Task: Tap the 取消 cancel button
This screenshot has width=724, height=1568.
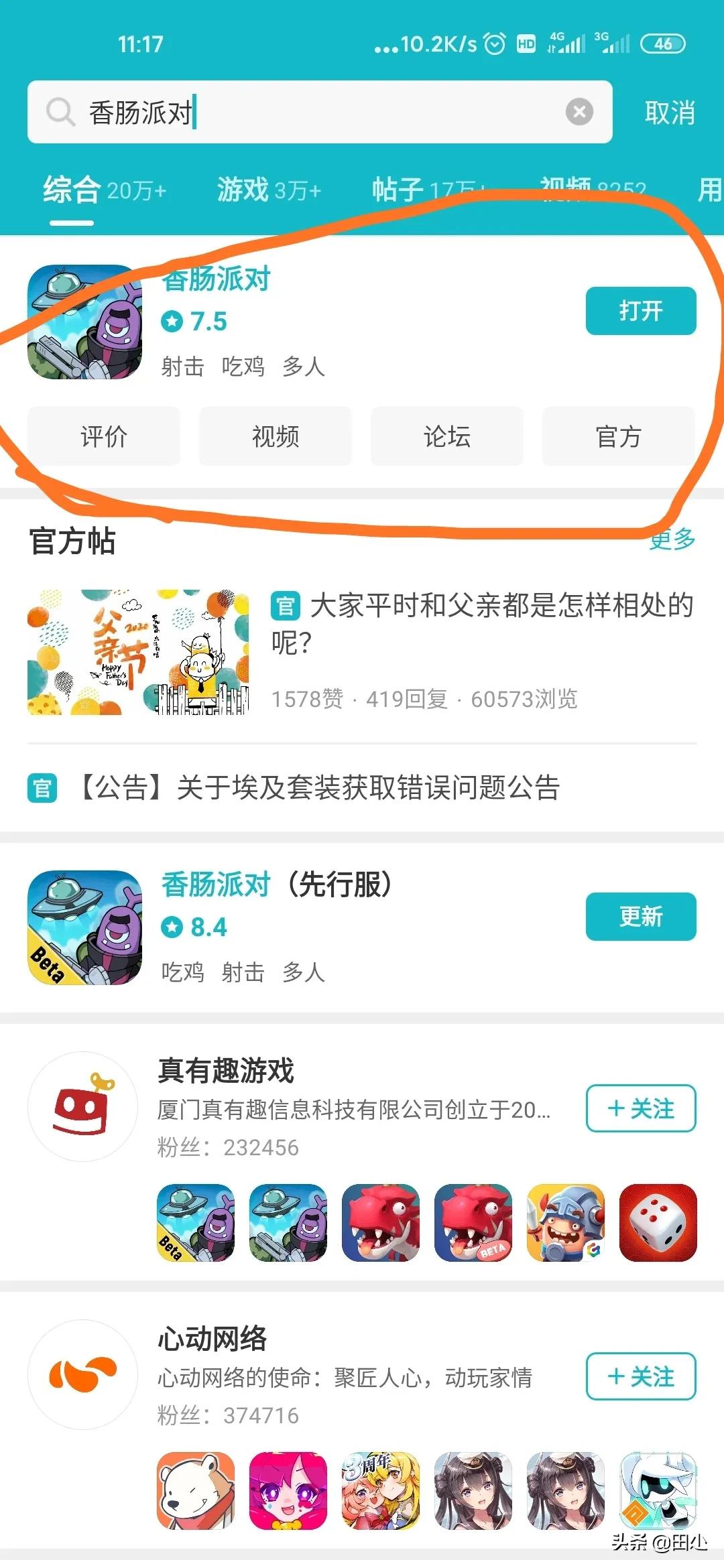Action: tap(669, 113)
